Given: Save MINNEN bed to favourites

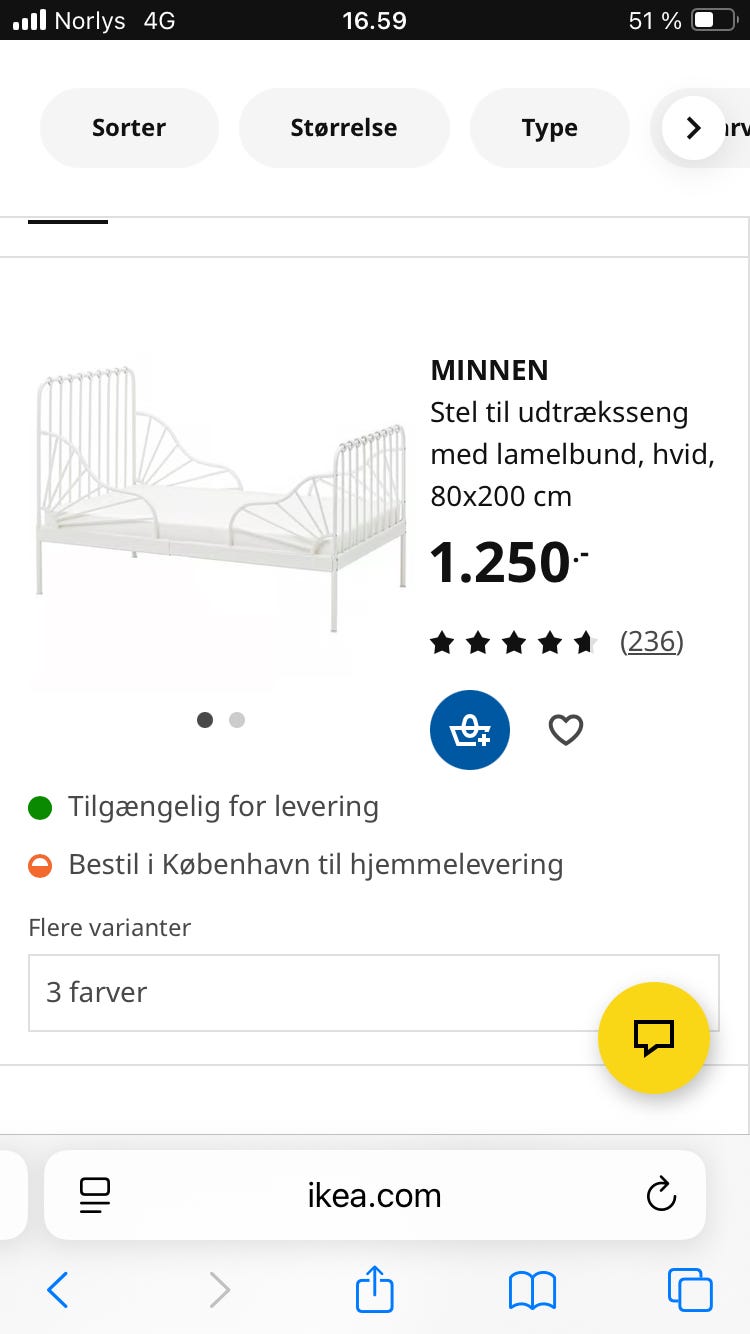Looking at the screenshot, I should (x=566, y=730).
